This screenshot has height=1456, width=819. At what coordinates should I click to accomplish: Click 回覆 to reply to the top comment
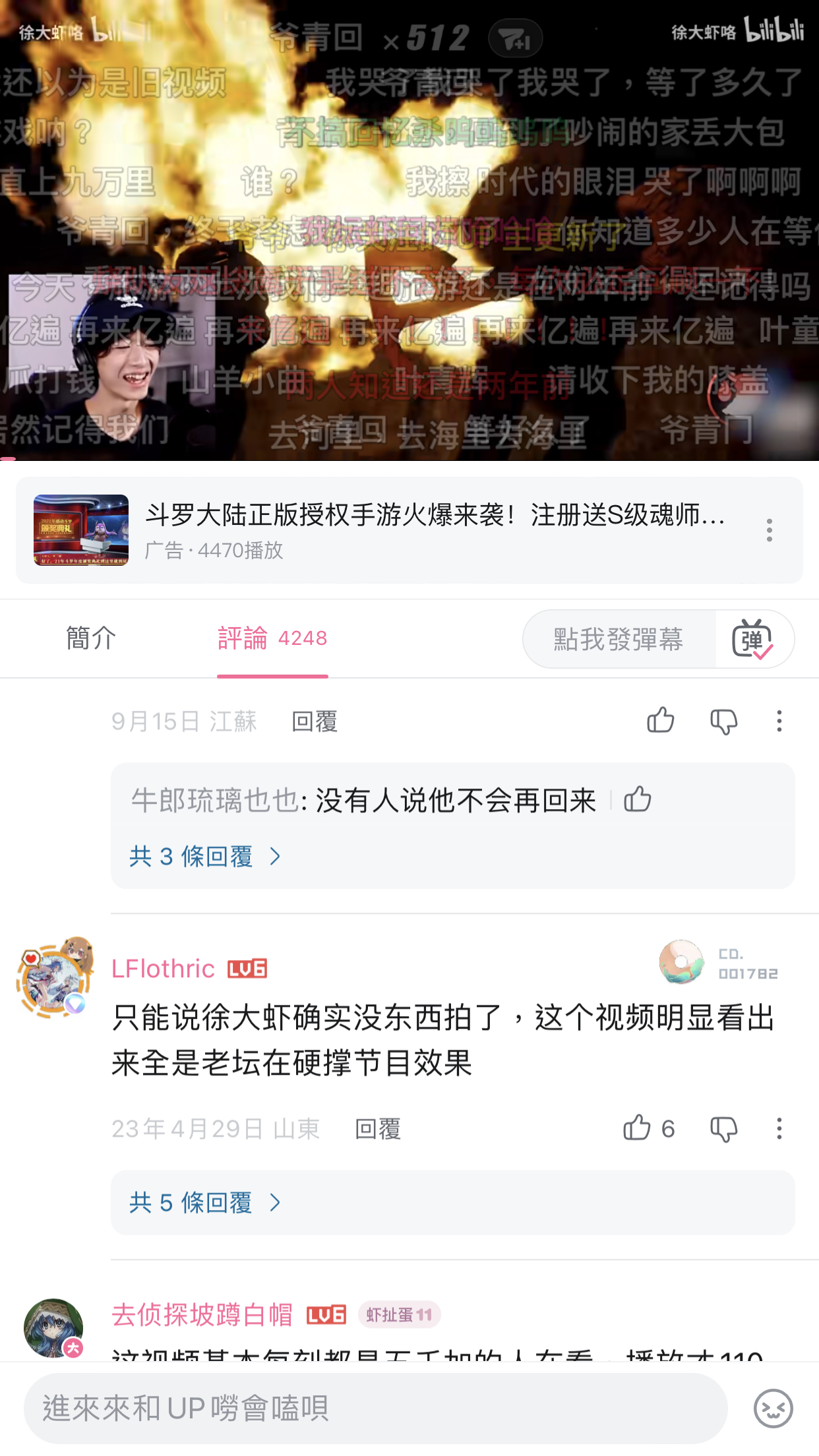coord(314,721)
